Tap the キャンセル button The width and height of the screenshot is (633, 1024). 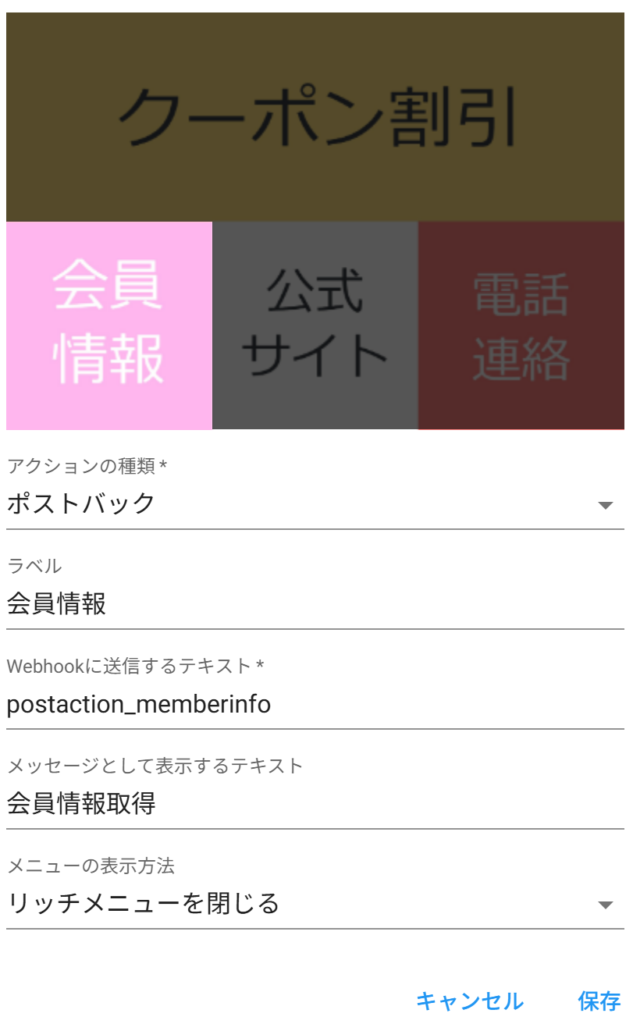click(x=469, y=1001)
